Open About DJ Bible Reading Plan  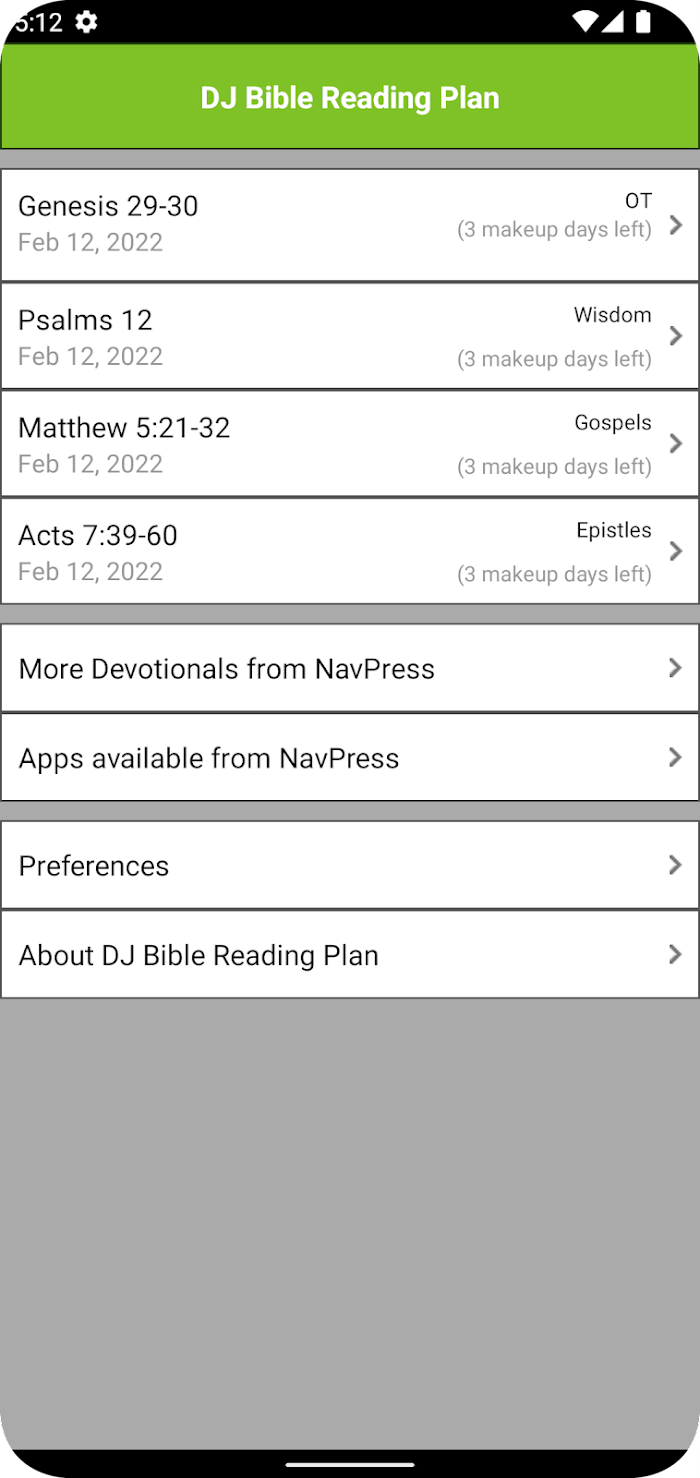(350, 954)
